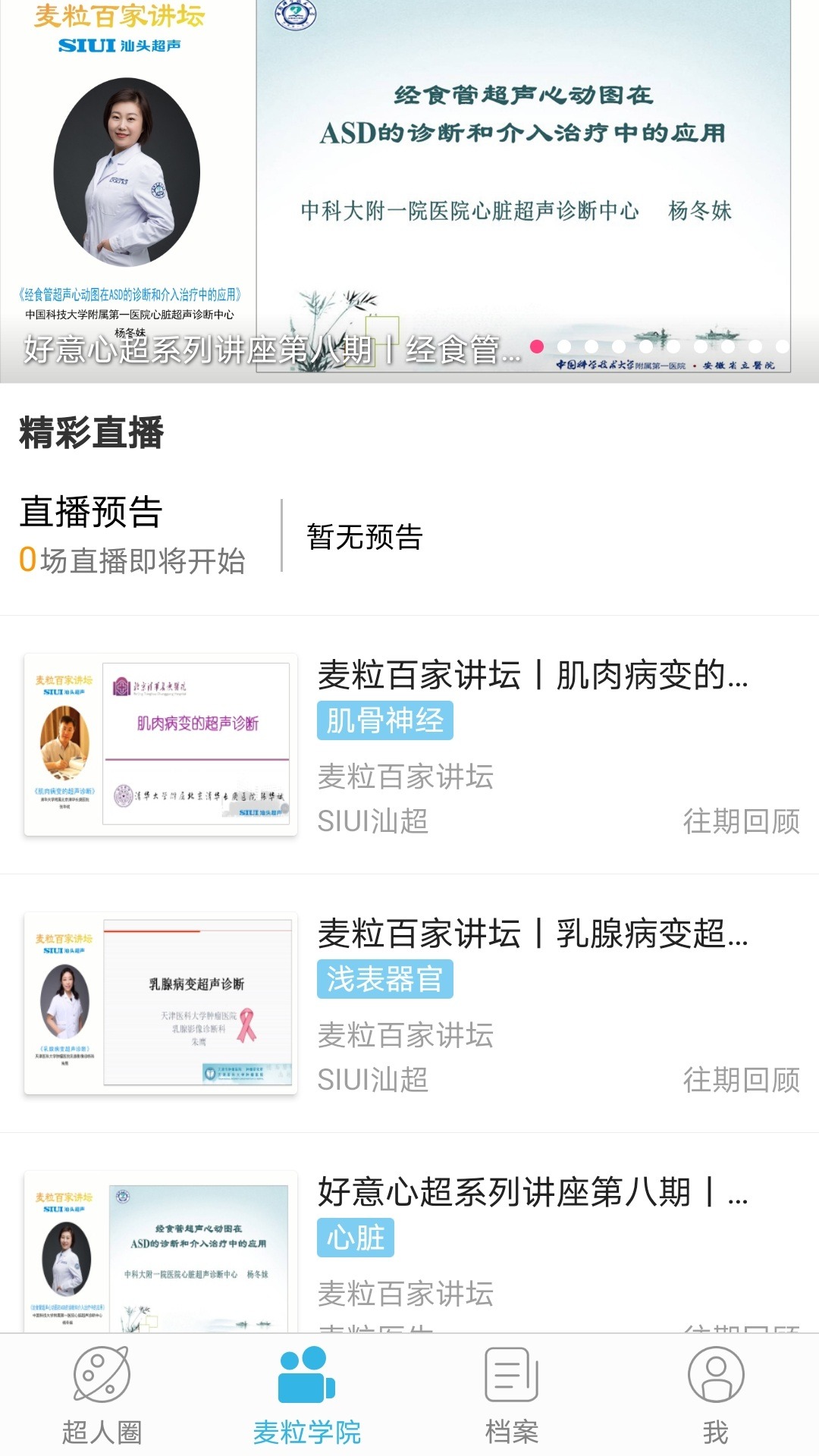This screenshot has height=1456, width=819.
Task: Select the 心脏 category tag
Action: point(355,1238)
